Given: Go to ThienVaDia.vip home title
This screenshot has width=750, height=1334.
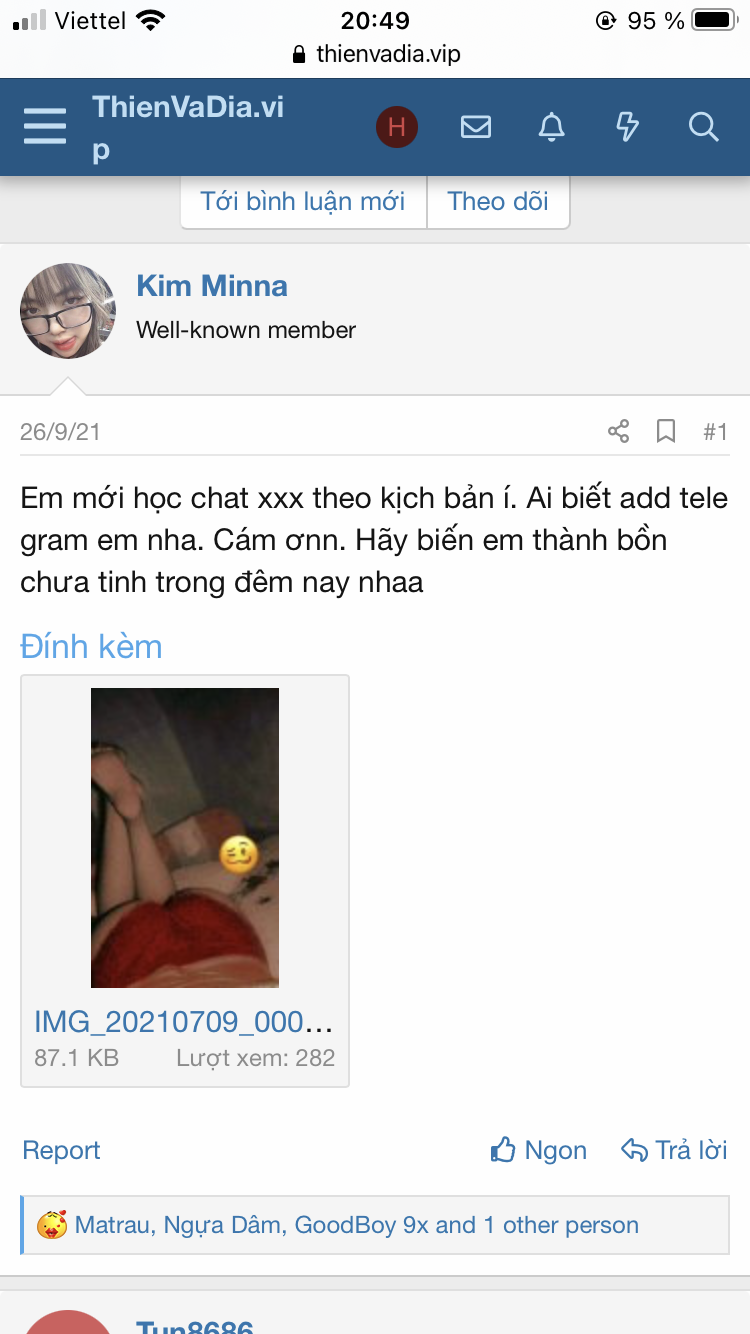Looking at the screenshot, I should point(189,128).
